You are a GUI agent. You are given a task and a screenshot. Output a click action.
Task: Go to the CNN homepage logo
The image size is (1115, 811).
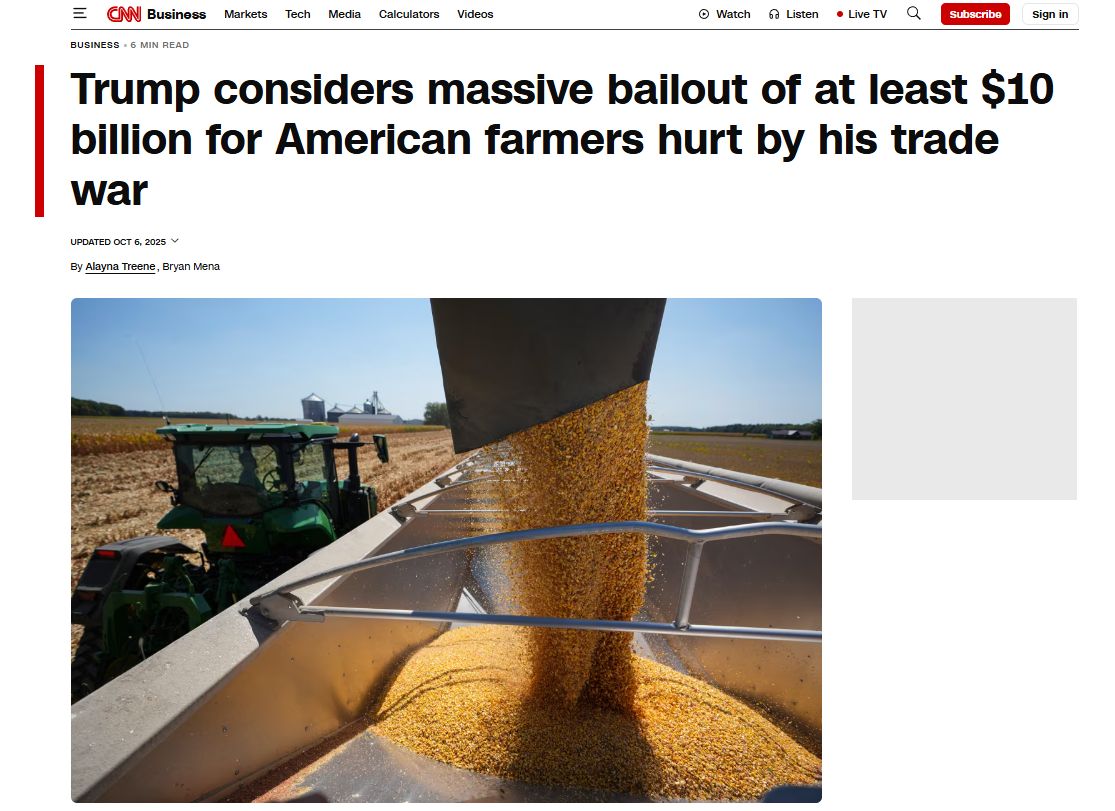(x=124, y=14)
